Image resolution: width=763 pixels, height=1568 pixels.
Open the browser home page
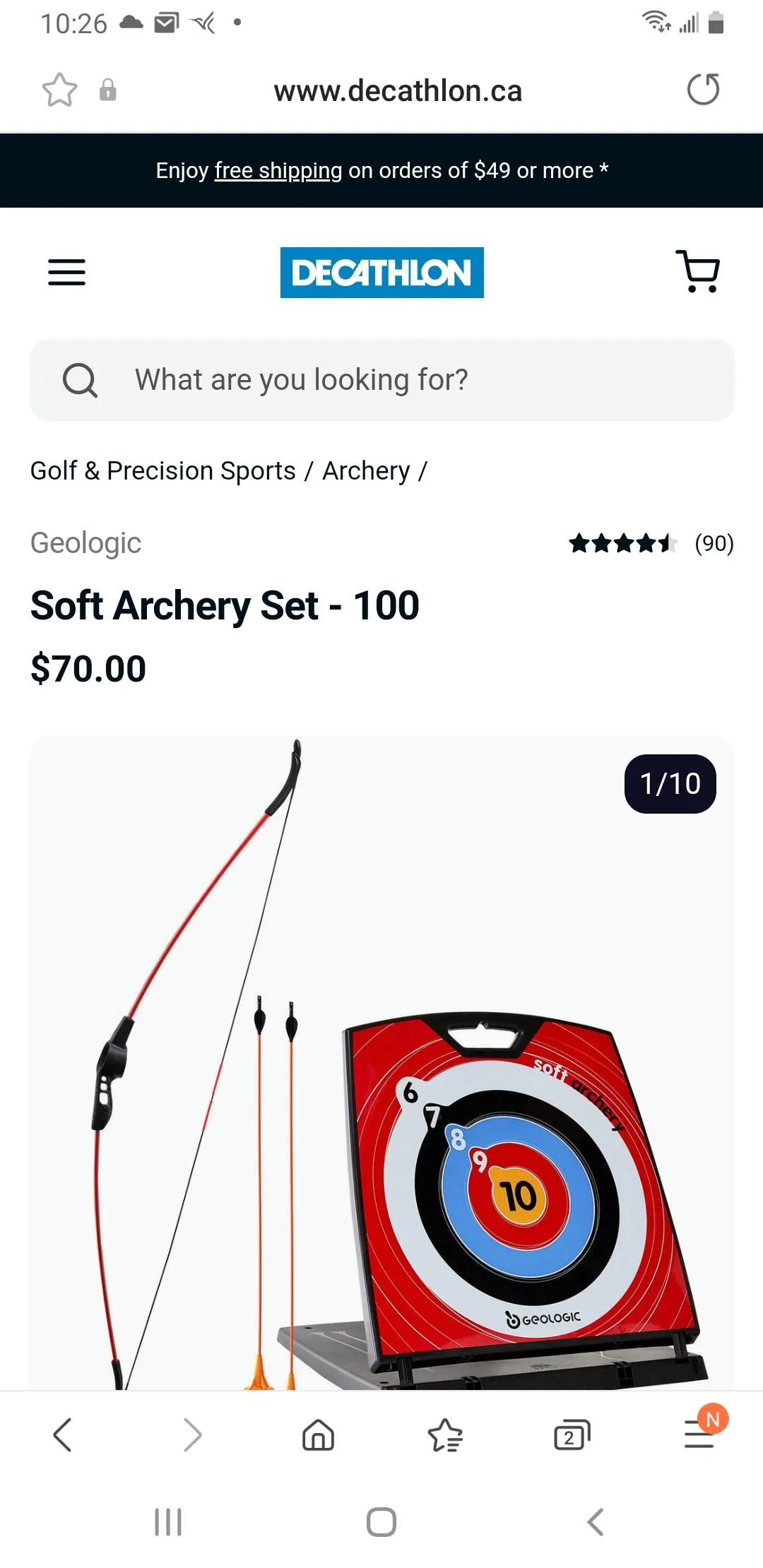(318, 1435)
